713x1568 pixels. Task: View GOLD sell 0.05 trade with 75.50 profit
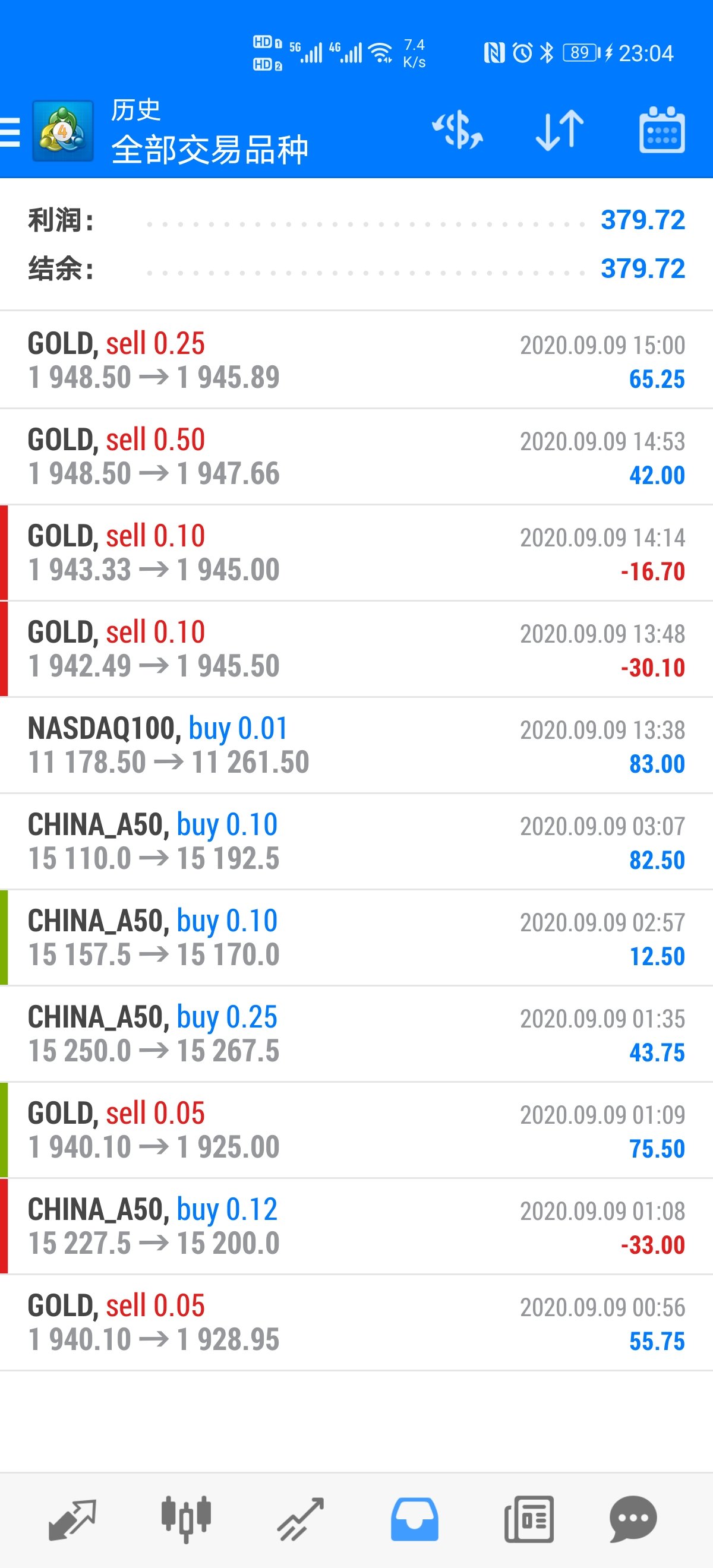(356, 1130)
